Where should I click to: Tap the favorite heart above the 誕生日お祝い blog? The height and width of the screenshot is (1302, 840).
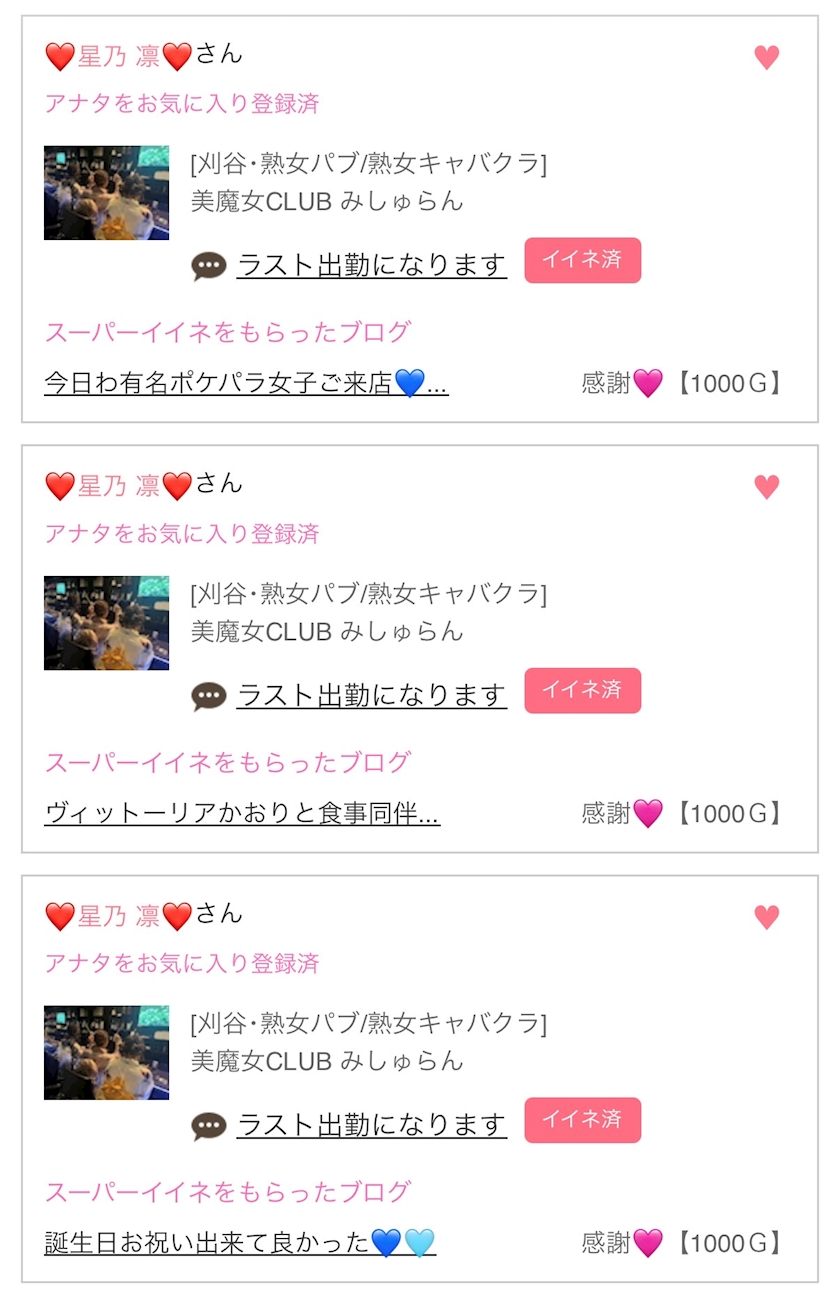[766, 918]
